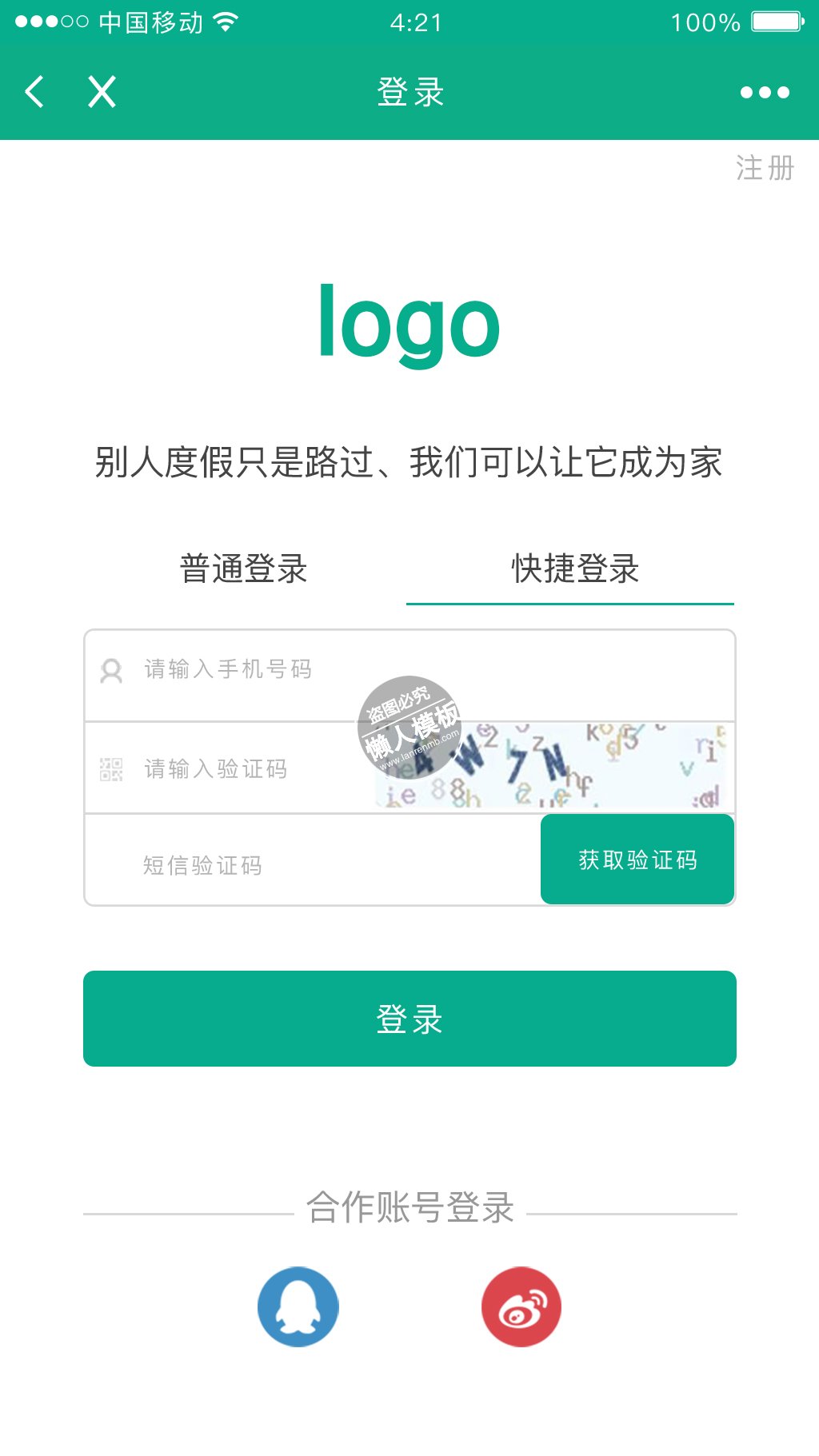Image resolution: width=819 pixels, height=1456 pixels.
Task: Tap the 合作账号登录 divider text
Action: click(409, 1210)
